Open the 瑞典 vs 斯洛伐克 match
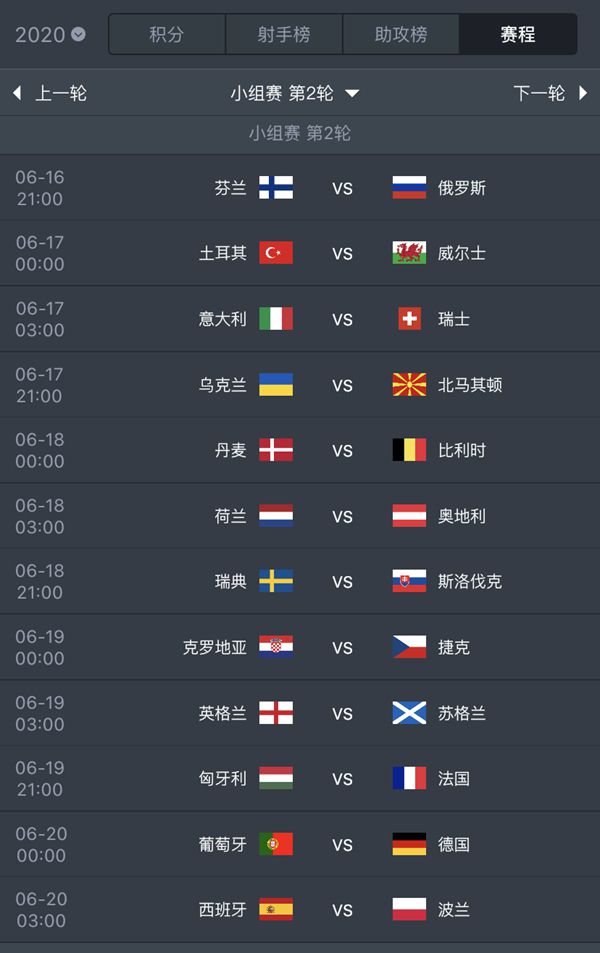The width and height of the screenshot is (600, 953). [342, 582]
